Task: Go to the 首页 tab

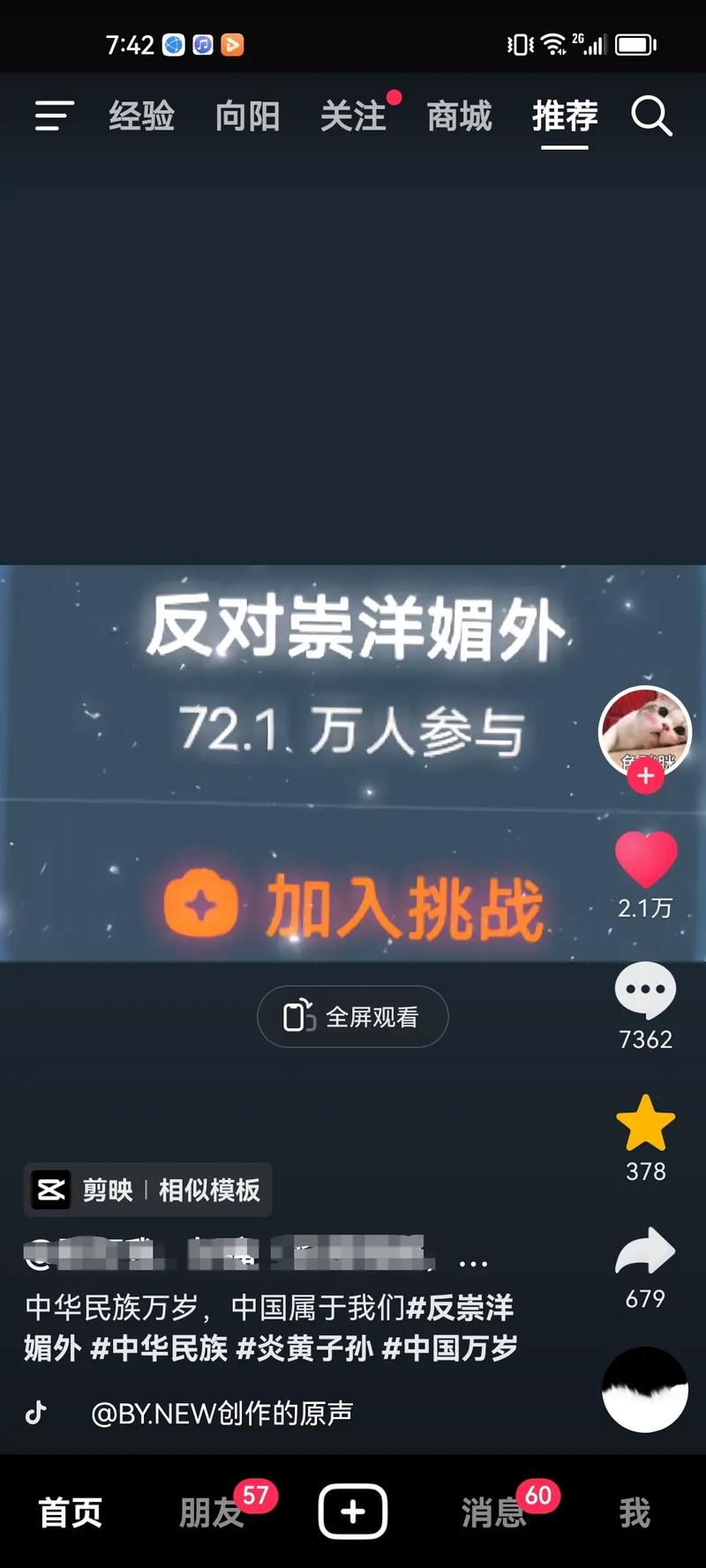Action: point(71,1512)
